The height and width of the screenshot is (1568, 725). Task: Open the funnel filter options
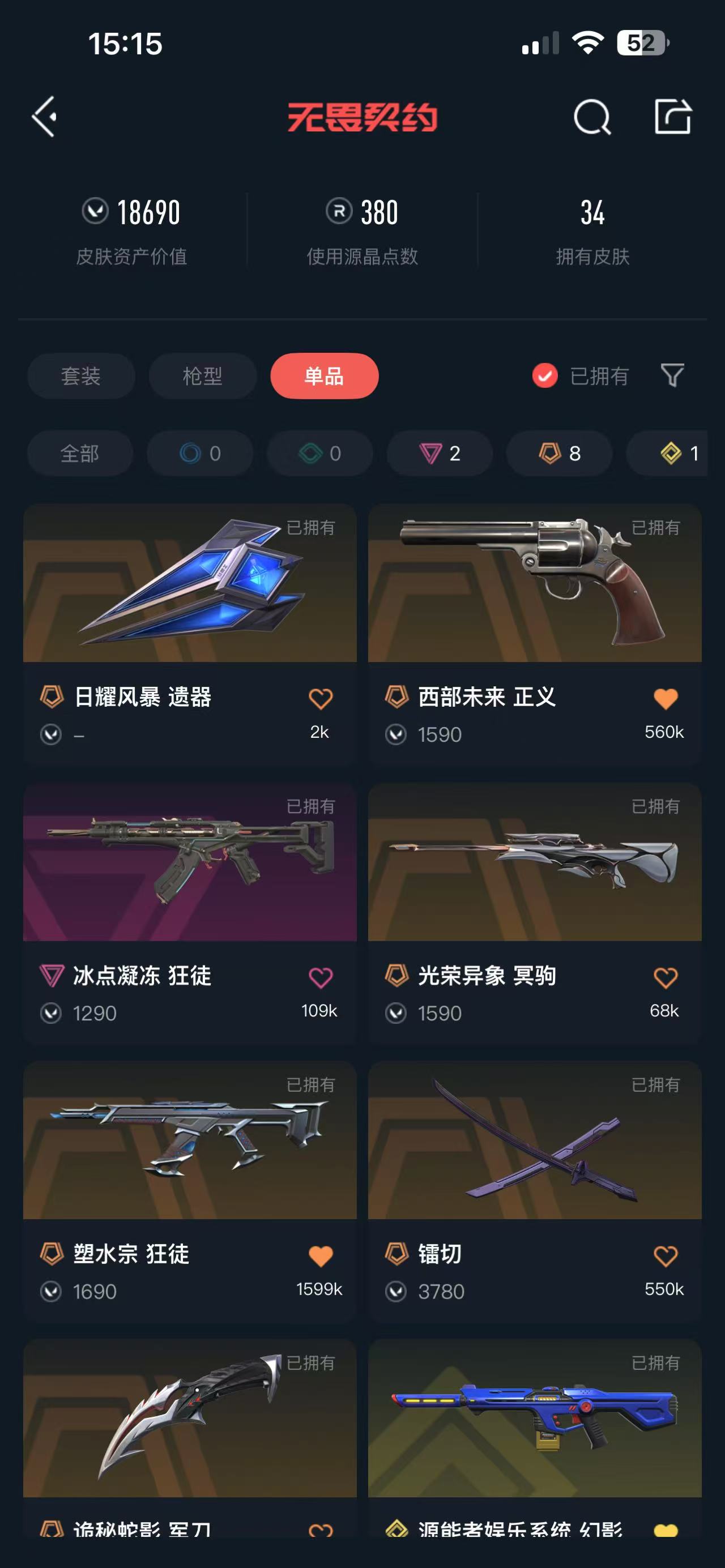(672, 375)
